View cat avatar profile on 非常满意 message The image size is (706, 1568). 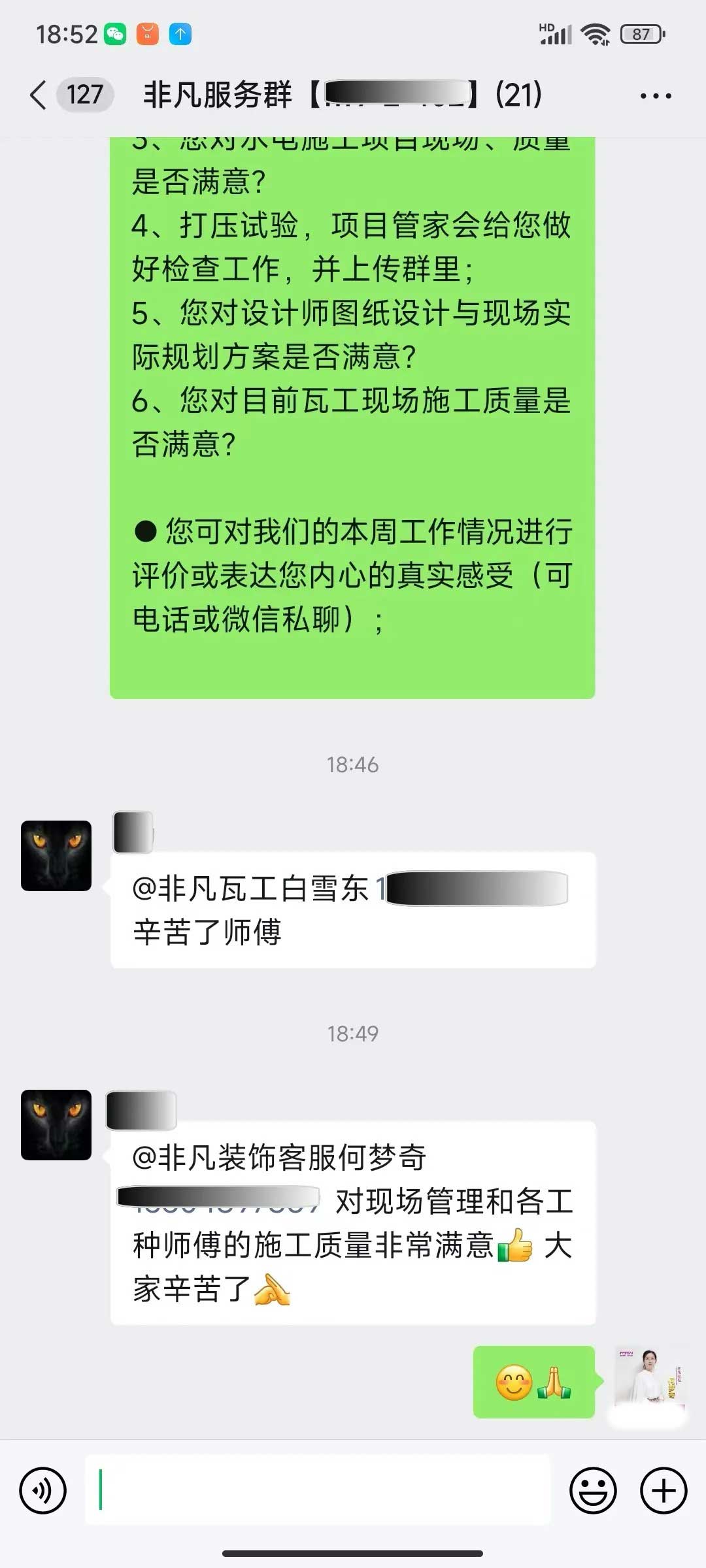56,1125
